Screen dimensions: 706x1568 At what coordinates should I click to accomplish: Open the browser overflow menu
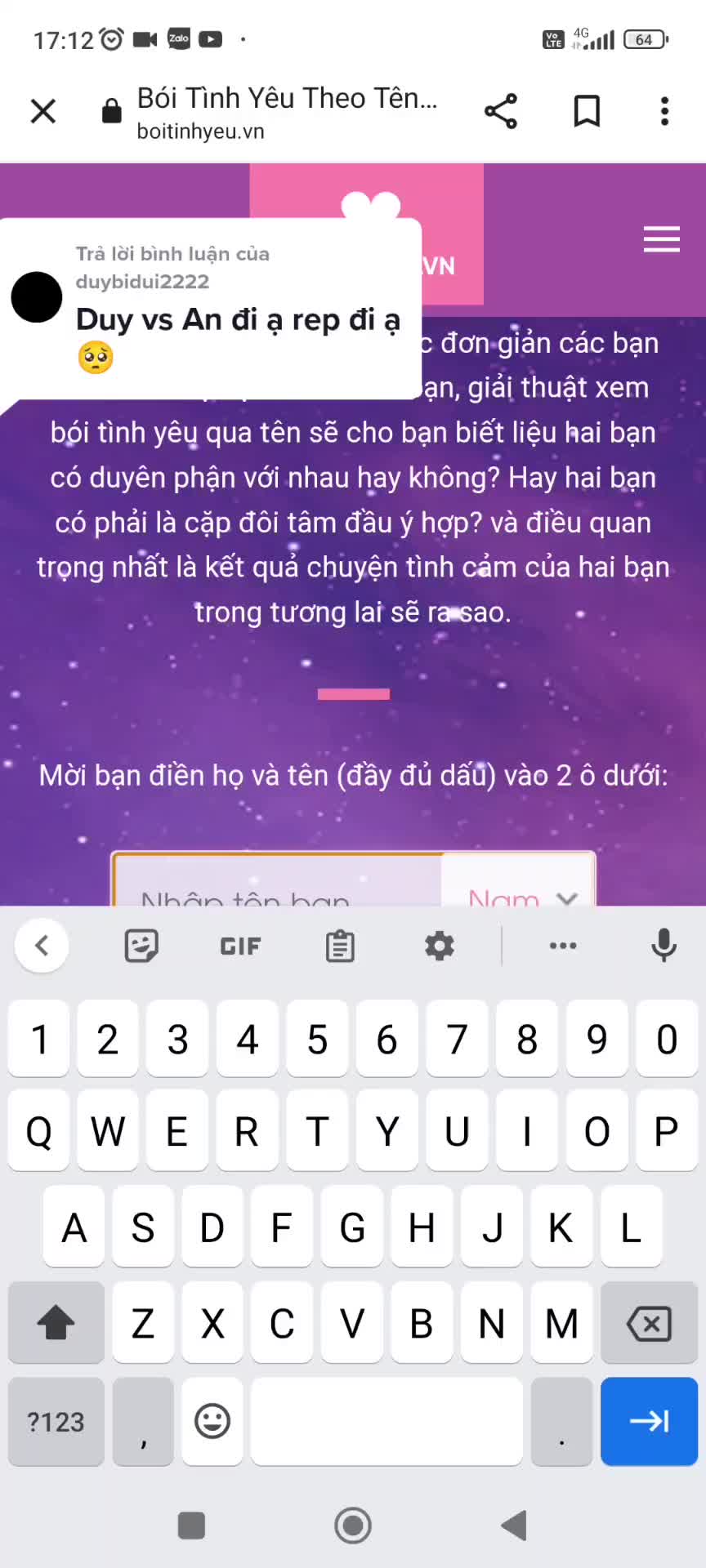click(664, 111)
